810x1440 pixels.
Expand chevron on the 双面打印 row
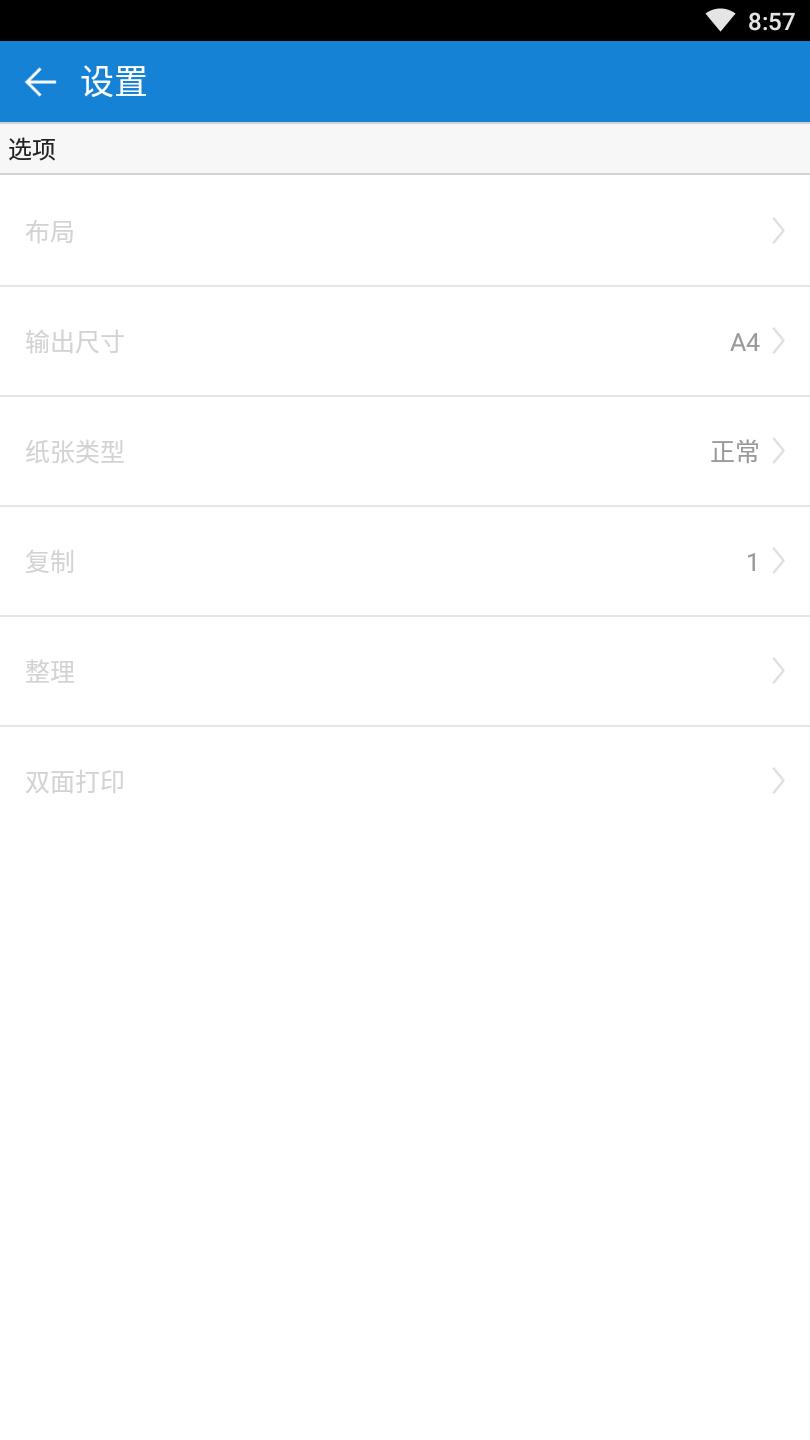(x=778, y=781)
